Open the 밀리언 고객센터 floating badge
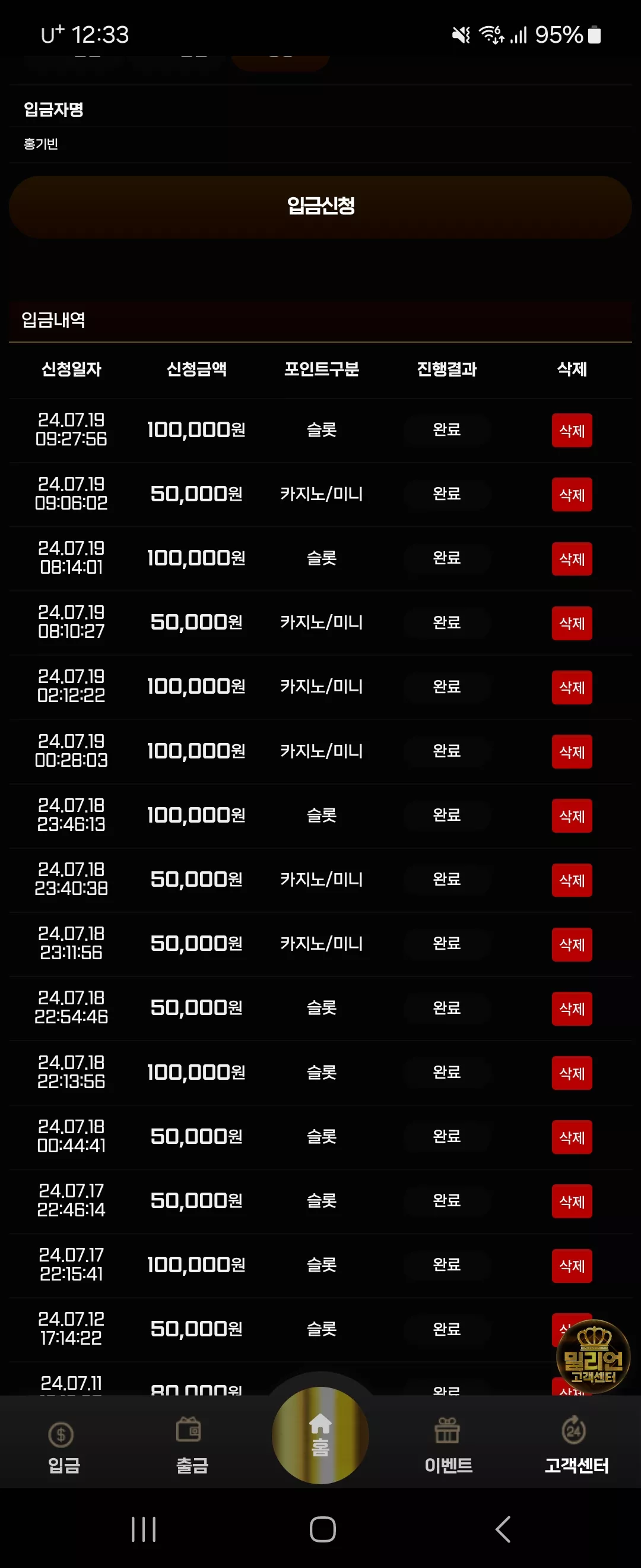This screenshot has width=641, height=1568. click(x=593, y=1356)
